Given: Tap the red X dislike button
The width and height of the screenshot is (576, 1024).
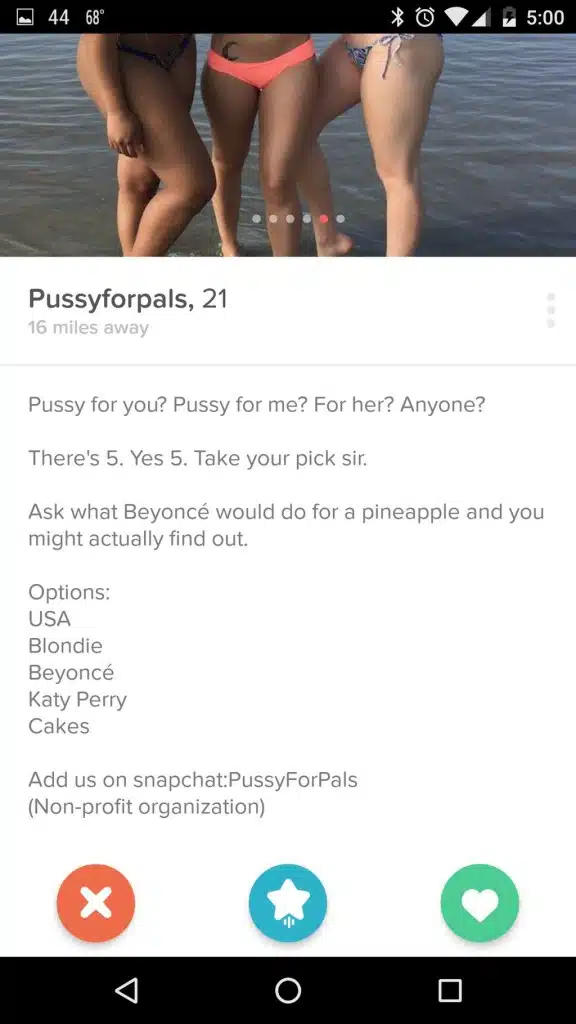Looking at the screenshot, I should [96, 903].
